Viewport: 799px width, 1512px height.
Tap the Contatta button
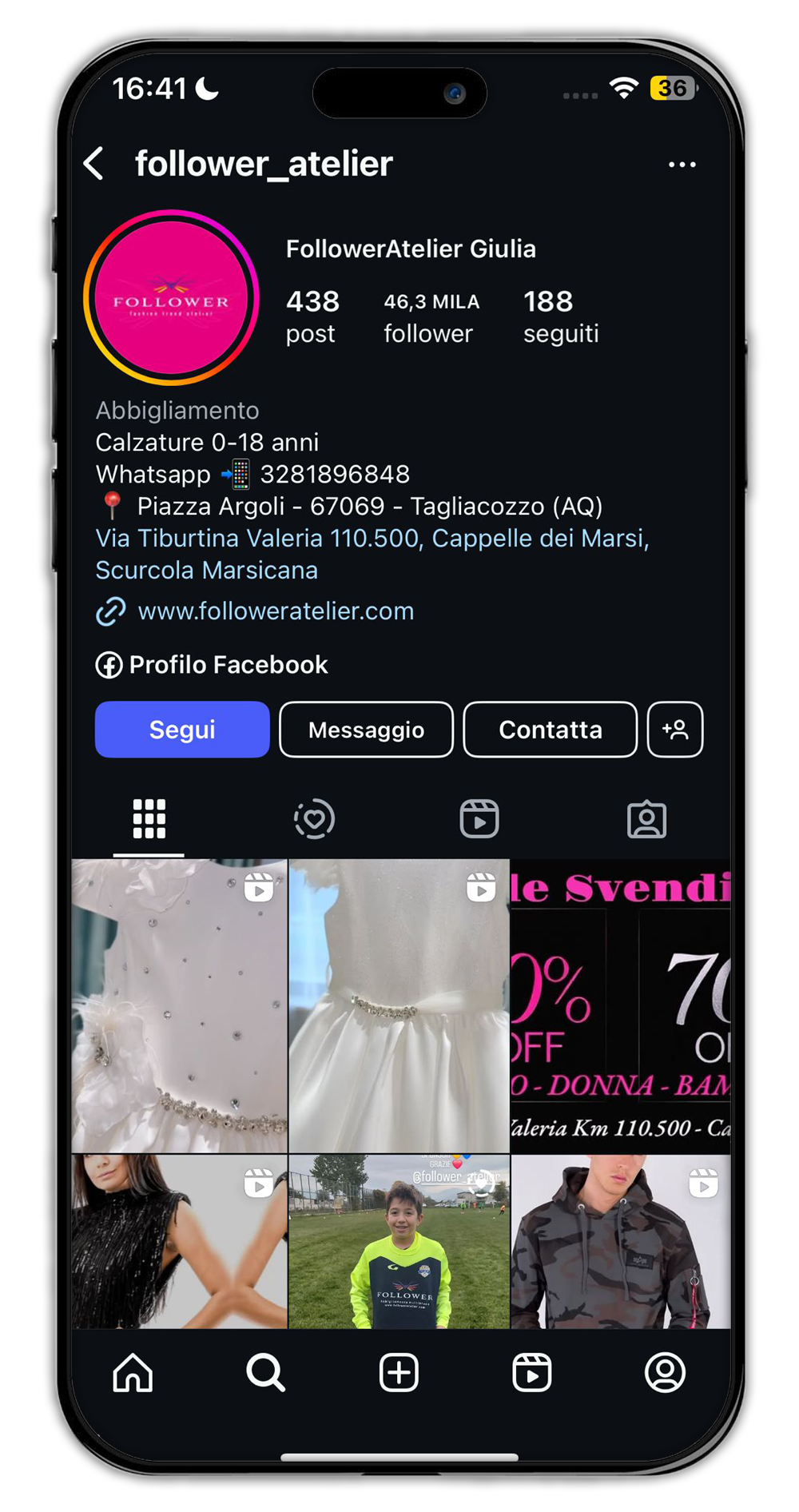tap(550, 729)
